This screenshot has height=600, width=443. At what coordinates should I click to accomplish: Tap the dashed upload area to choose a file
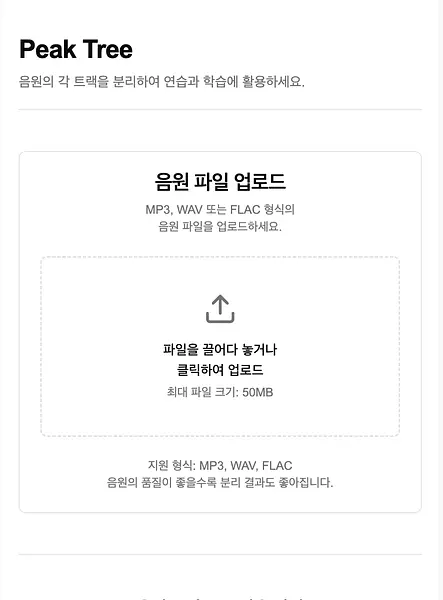click(220, 346)
